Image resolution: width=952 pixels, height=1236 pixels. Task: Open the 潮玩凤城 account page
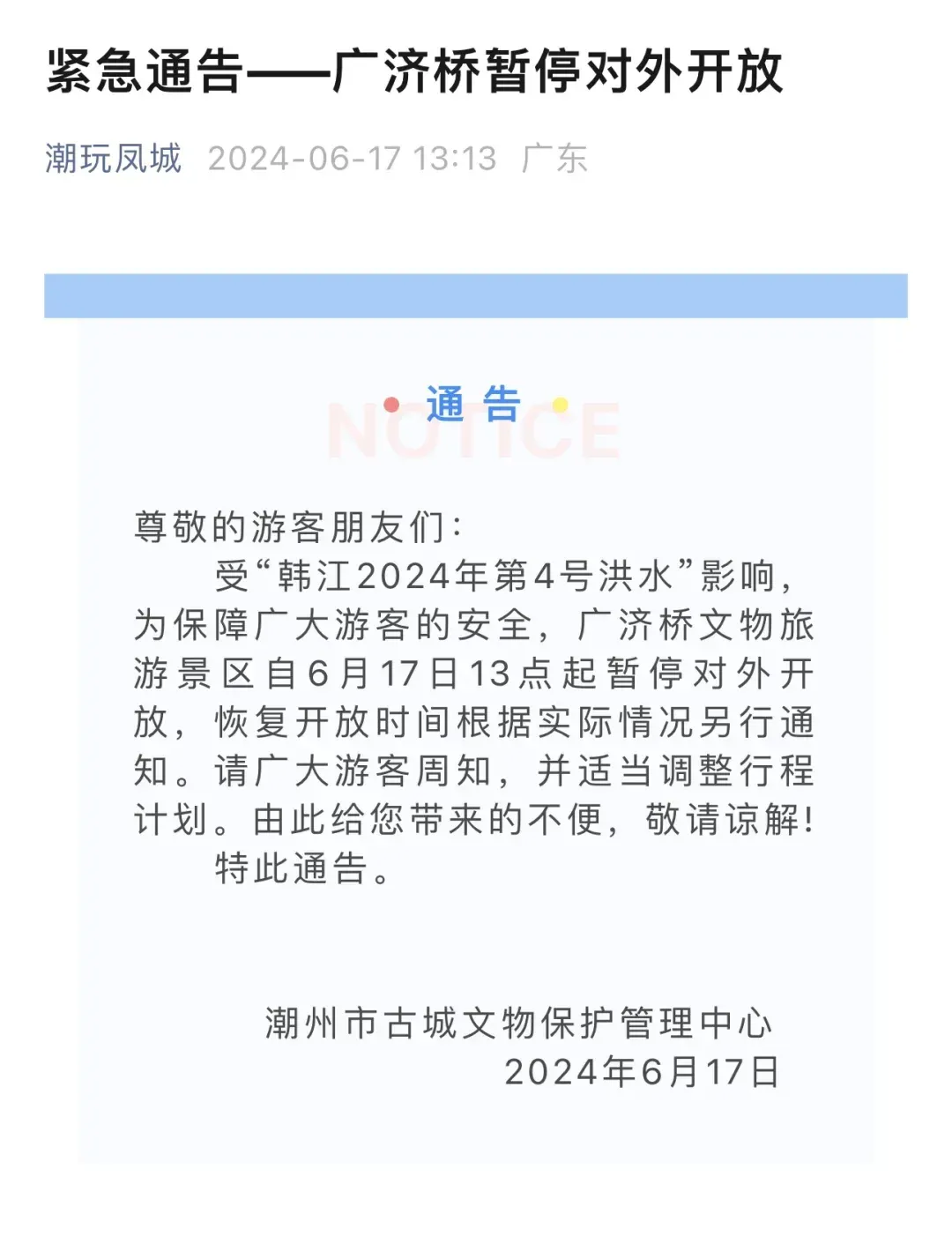point(113,159)
